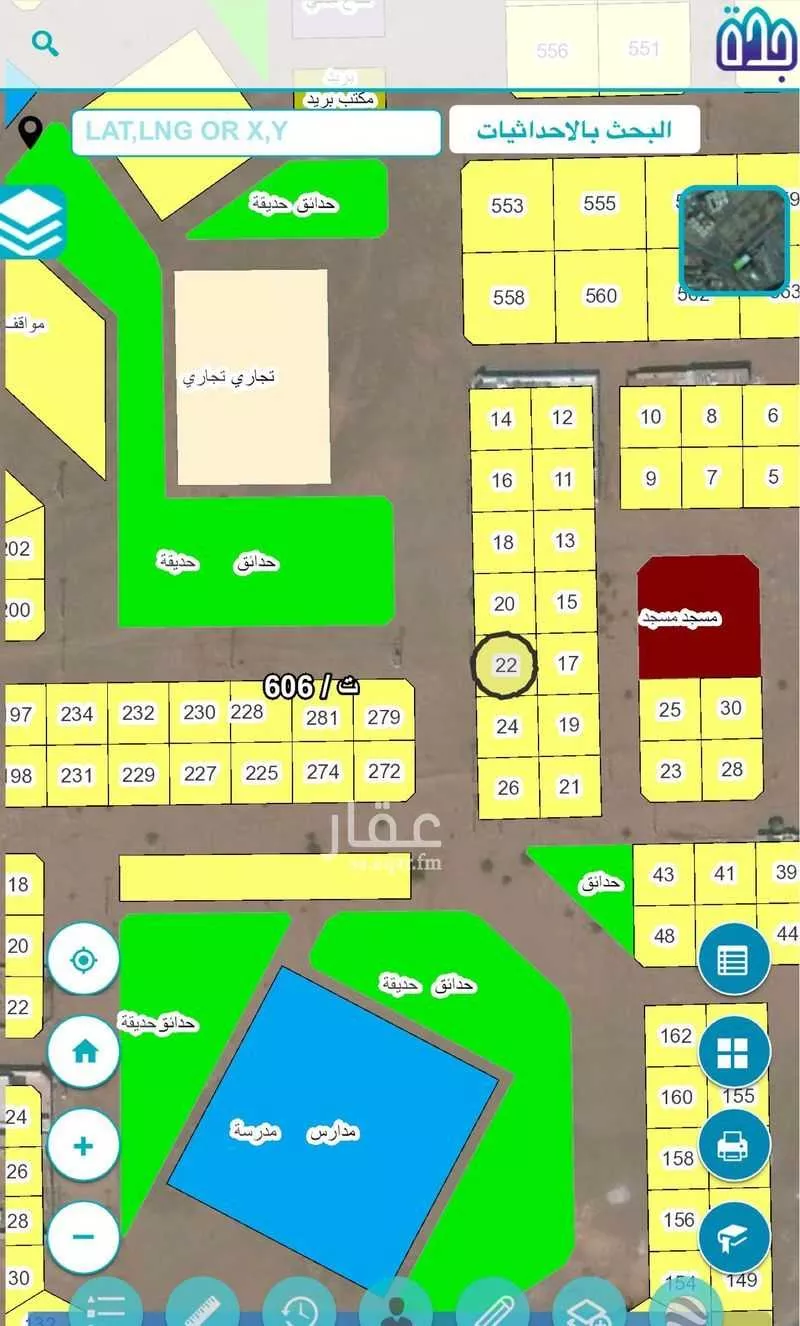Print the current map view
The width and height of the screenshot is (800, 1326).
733,1145
